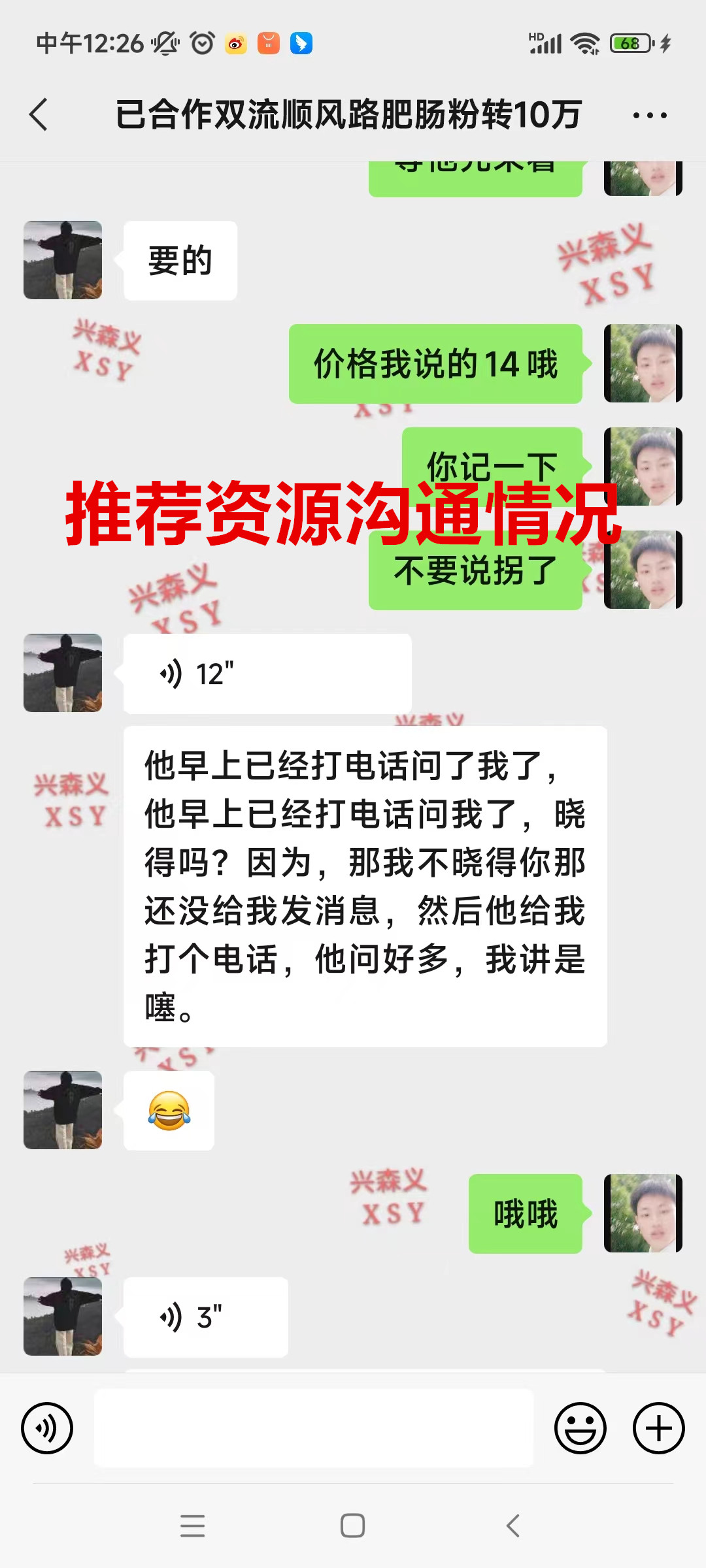
Task: Open the recent apps view
Action: click(193, 1526)
